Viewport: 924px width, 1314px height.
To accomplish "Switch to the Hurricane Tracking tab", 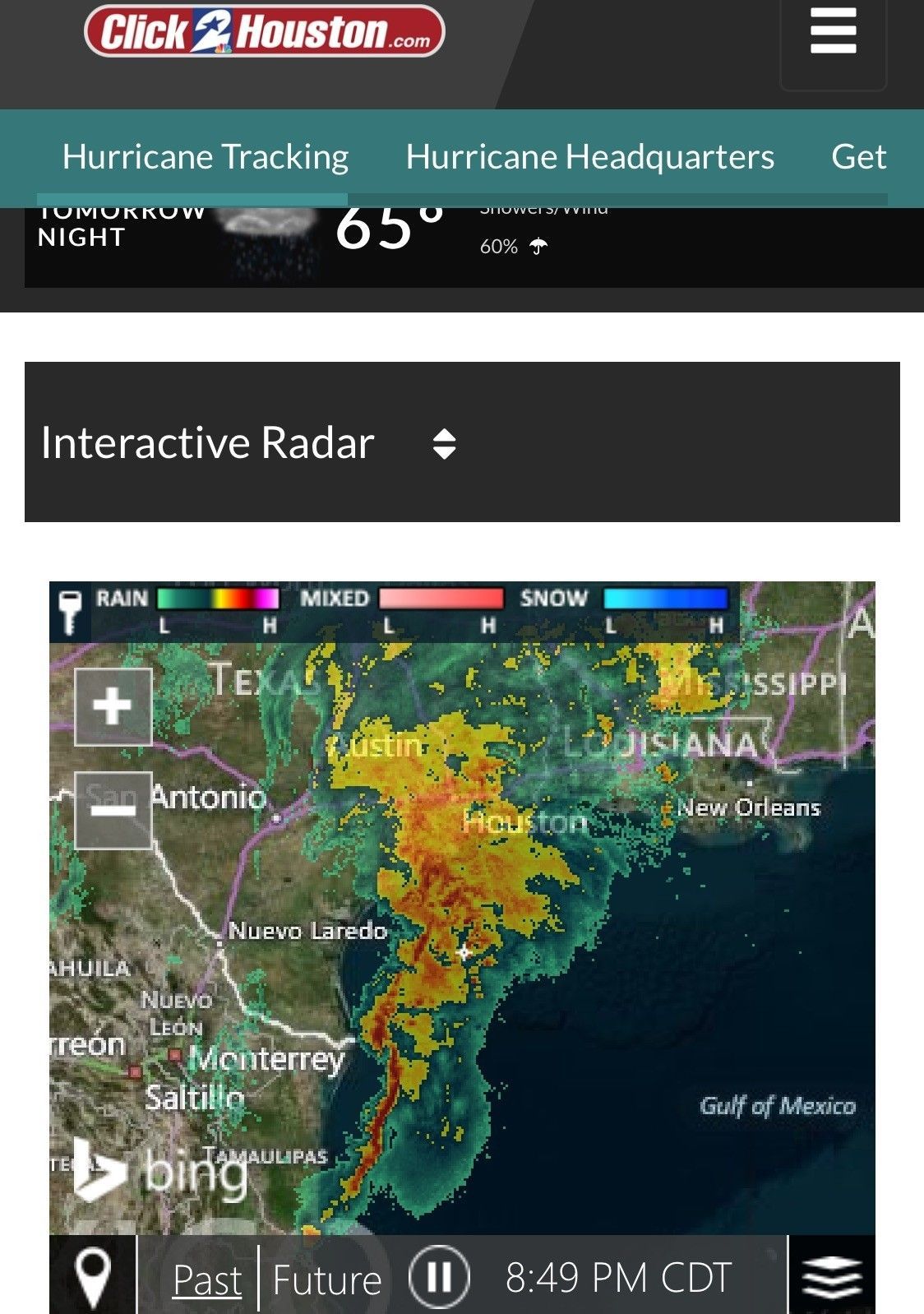I will [x=206, y=156].
